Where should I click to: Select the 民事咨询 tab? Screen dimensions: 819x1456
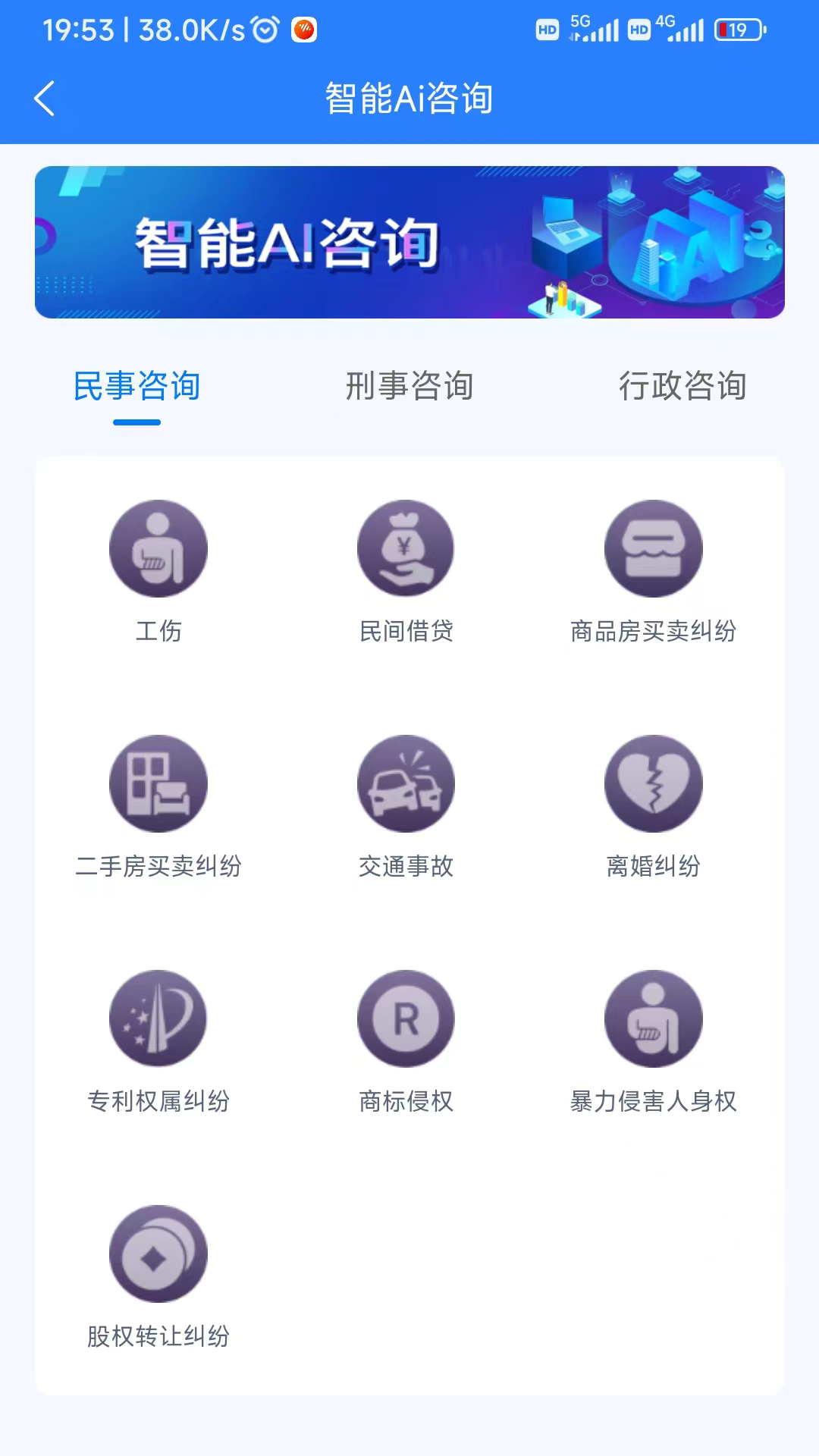pos(136,386)
